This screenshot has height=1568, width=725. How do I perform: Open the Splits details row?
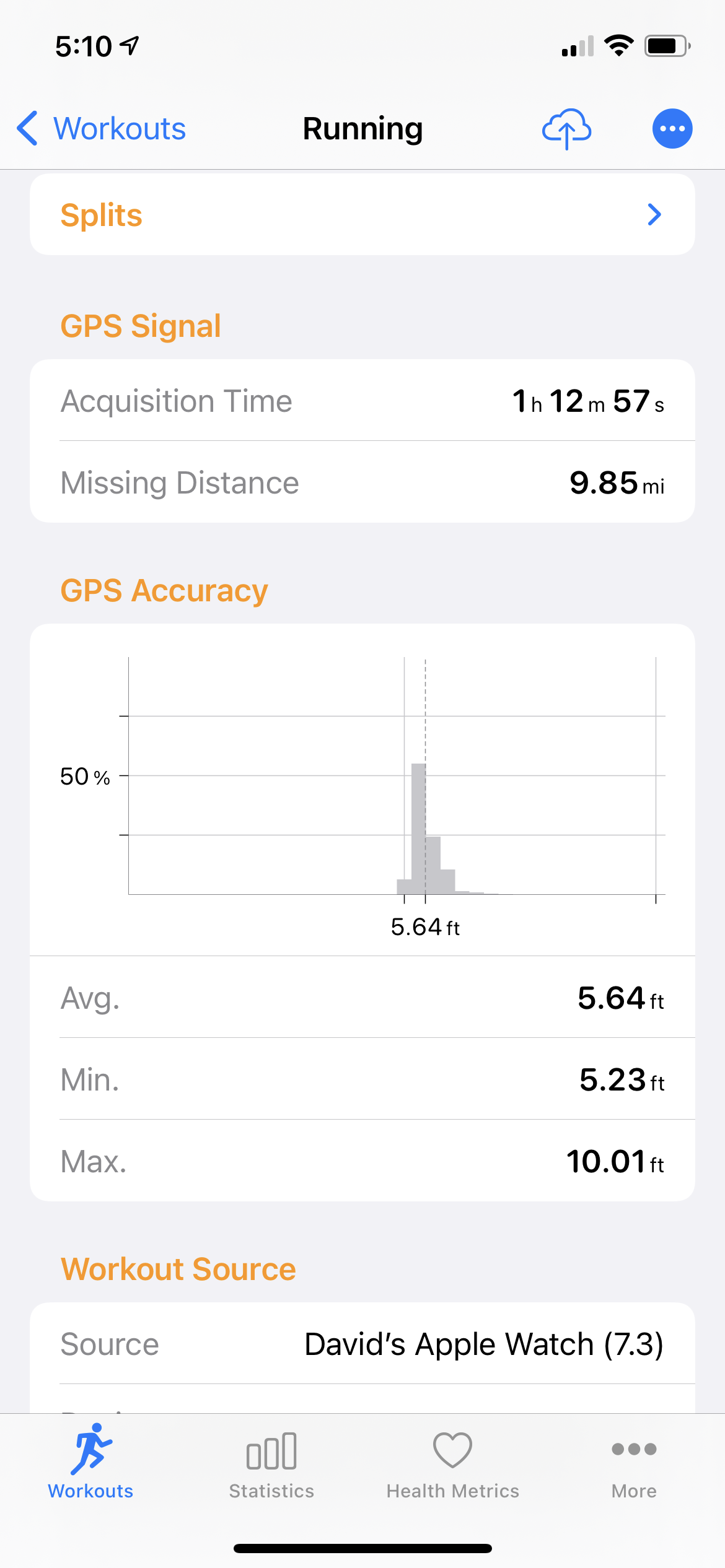(x=362, y=215)
